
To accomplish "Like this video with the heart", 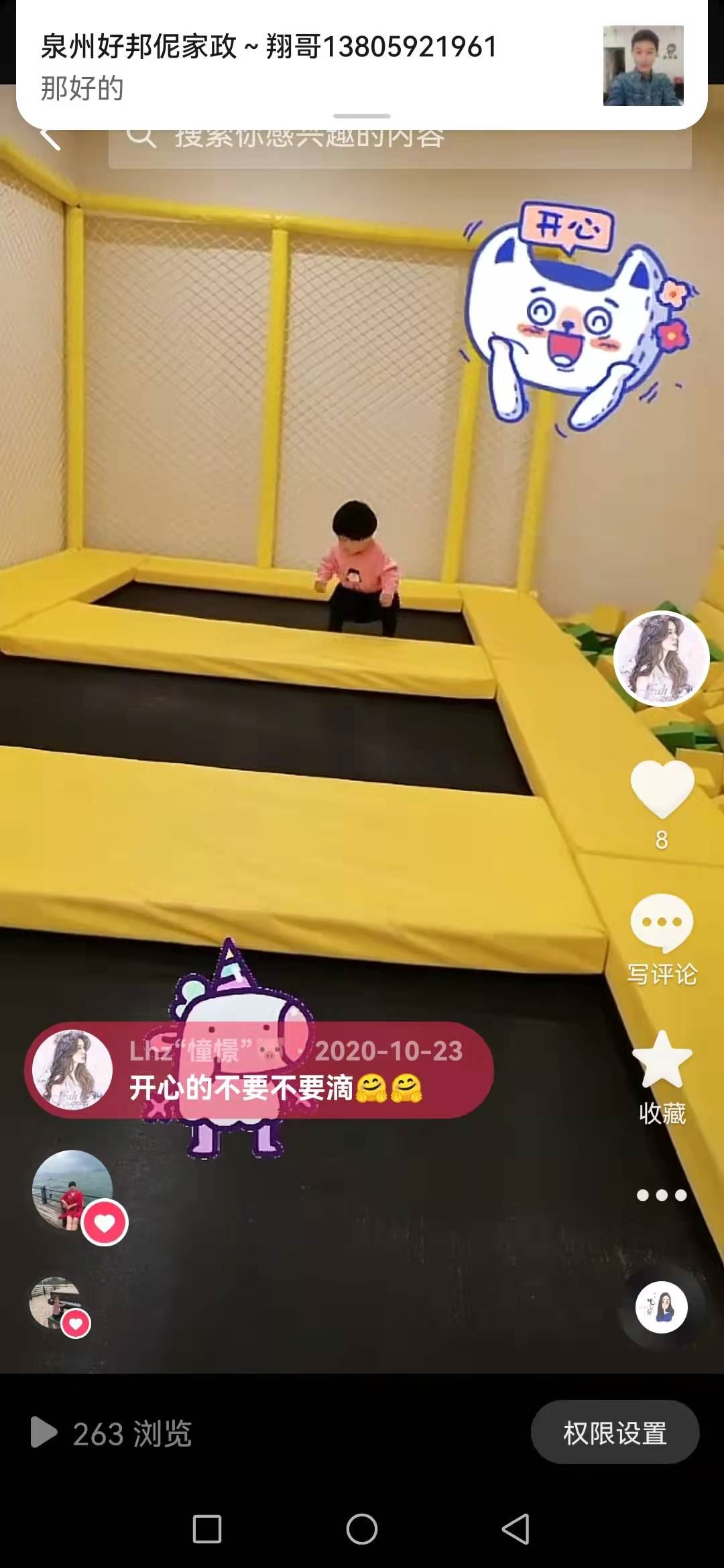I will [x=662, y=789].
